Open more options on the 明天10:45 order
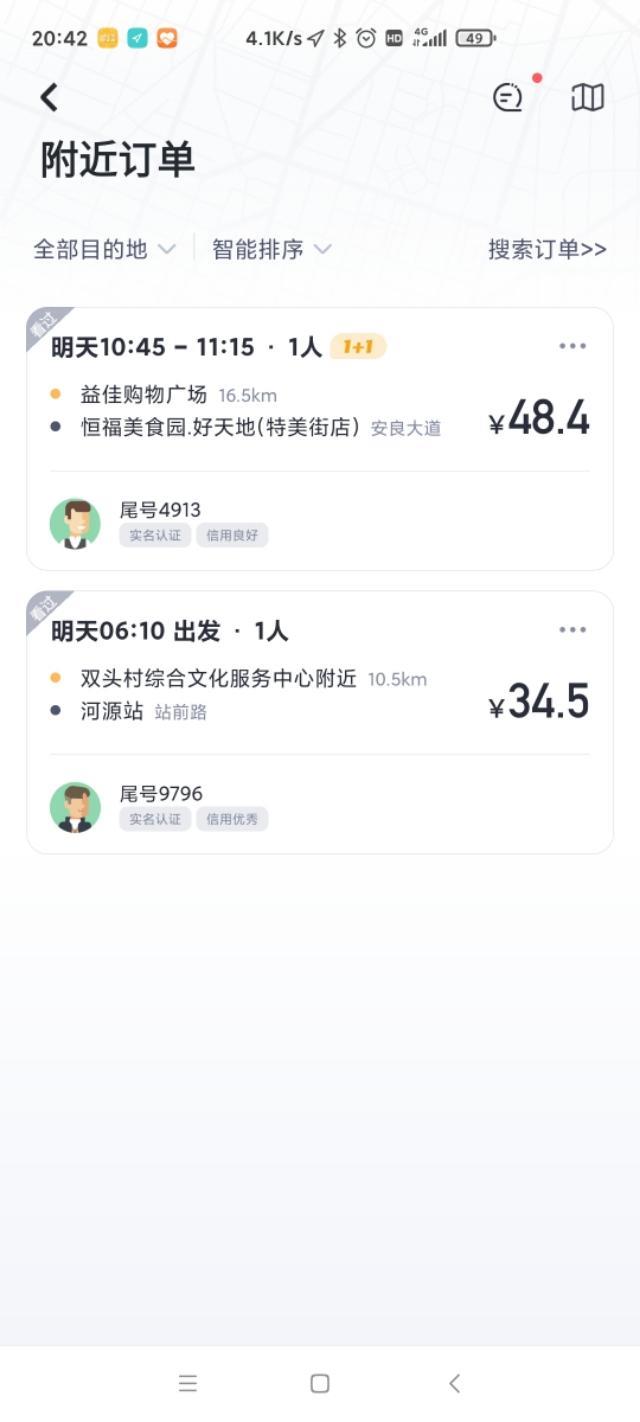Image resolution: width=640 pixels, height=1422 pixels. click(x=572, y=346)
